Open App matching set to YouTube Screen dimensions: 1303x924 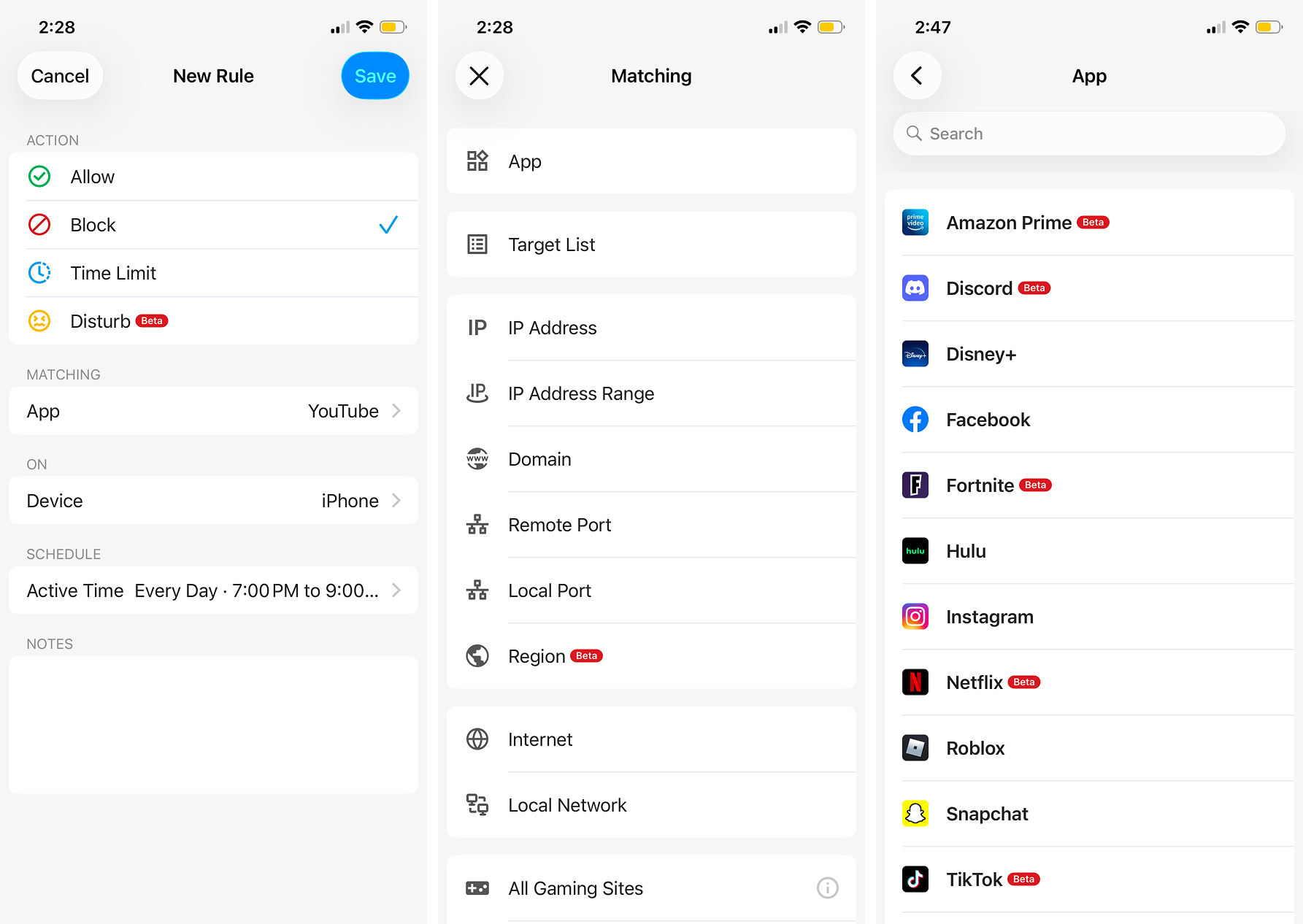213,411
